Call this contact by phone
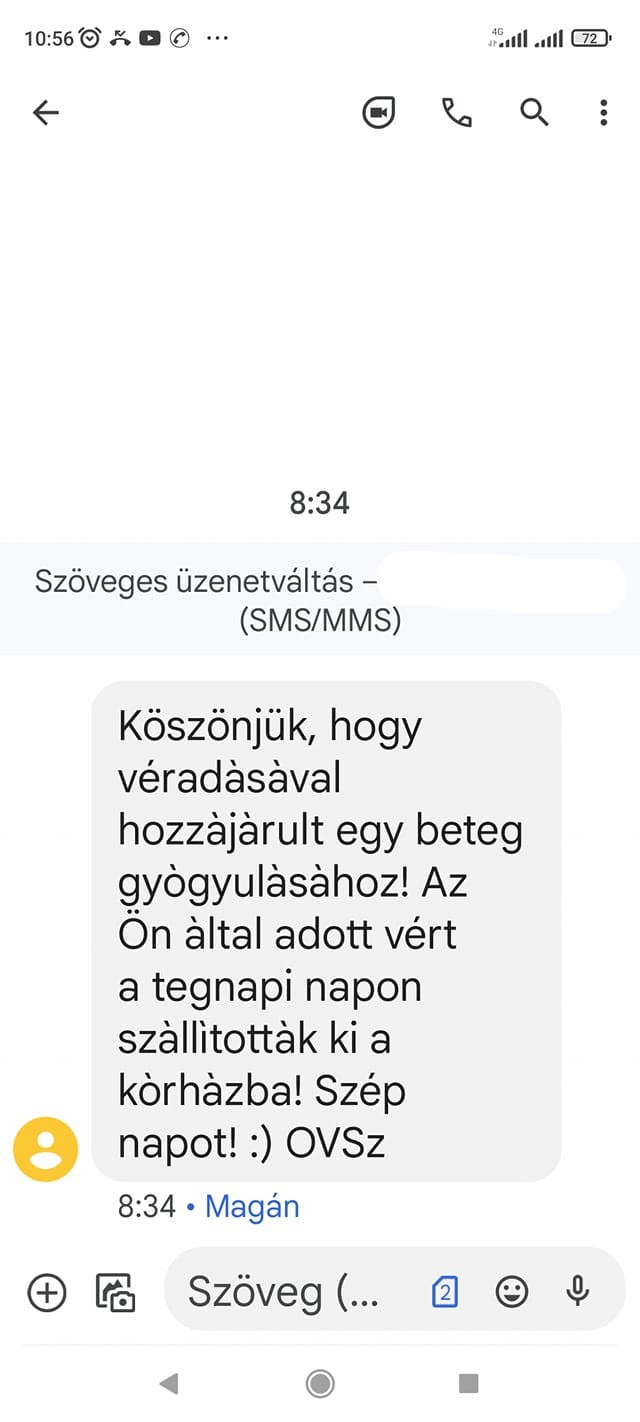 456,113
